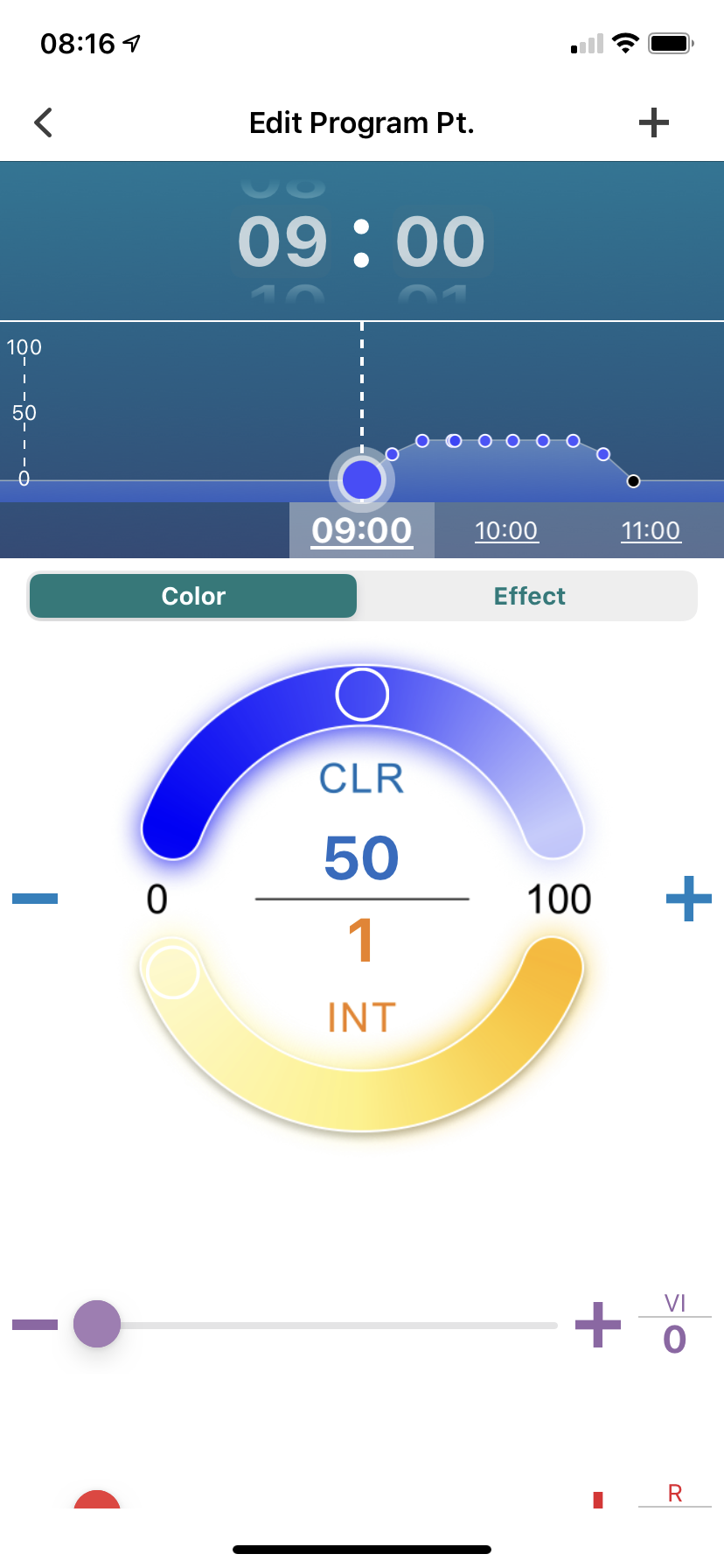Image resolution: width=724 pixels, height=1568 pixels.
Task: Jump to 10:00 on the timeline
Action: [506, 530]
